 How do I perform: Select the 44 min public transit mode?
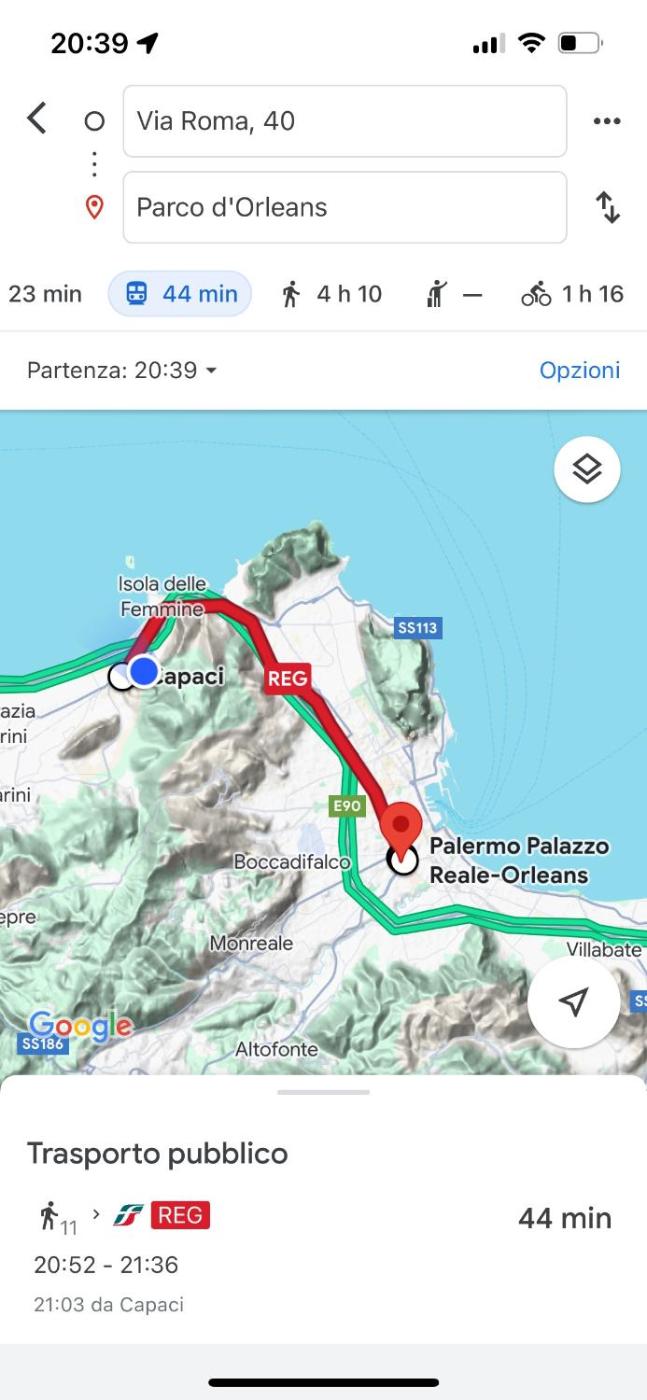pyautogui.click(x=180, y=294)
